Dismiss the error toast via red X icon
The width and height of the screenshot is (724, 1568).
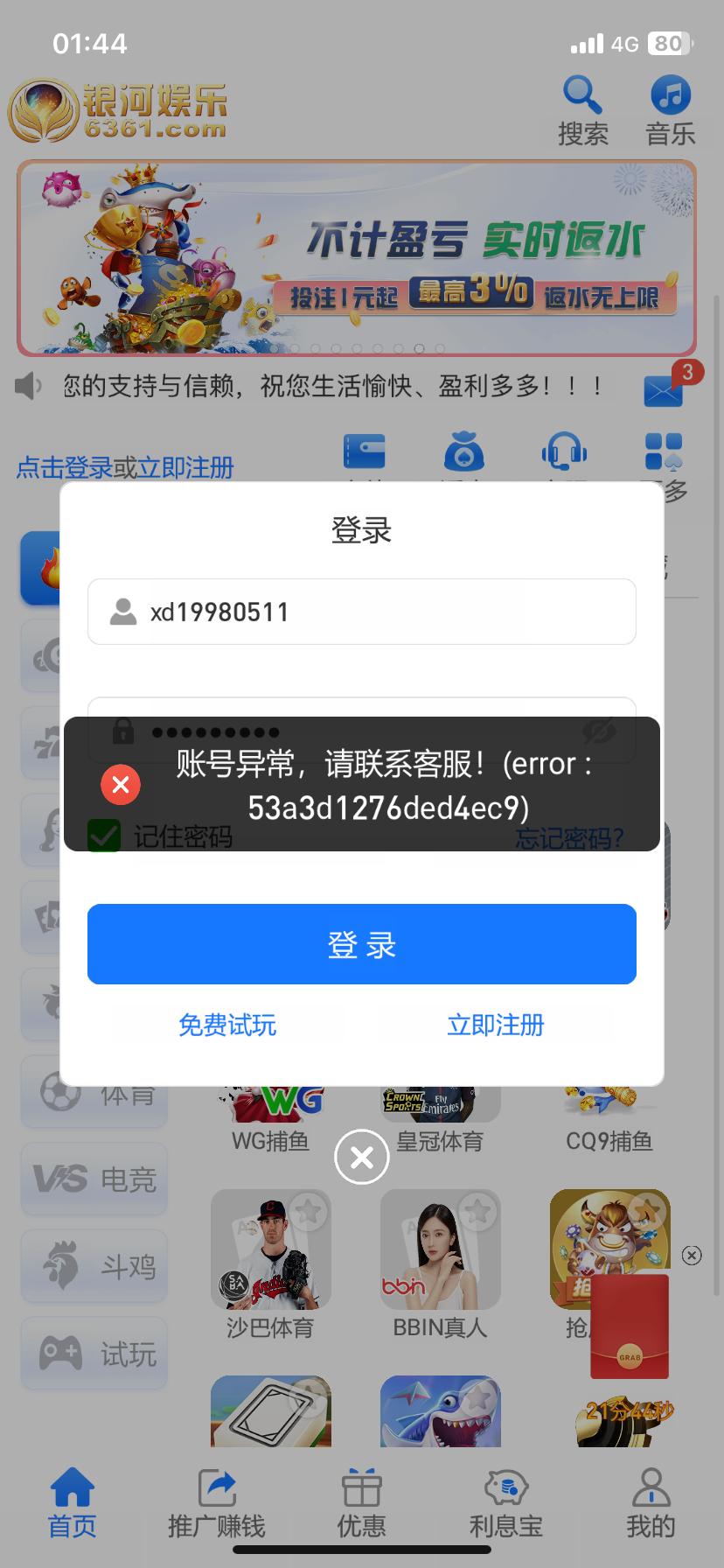coord(121,784)
